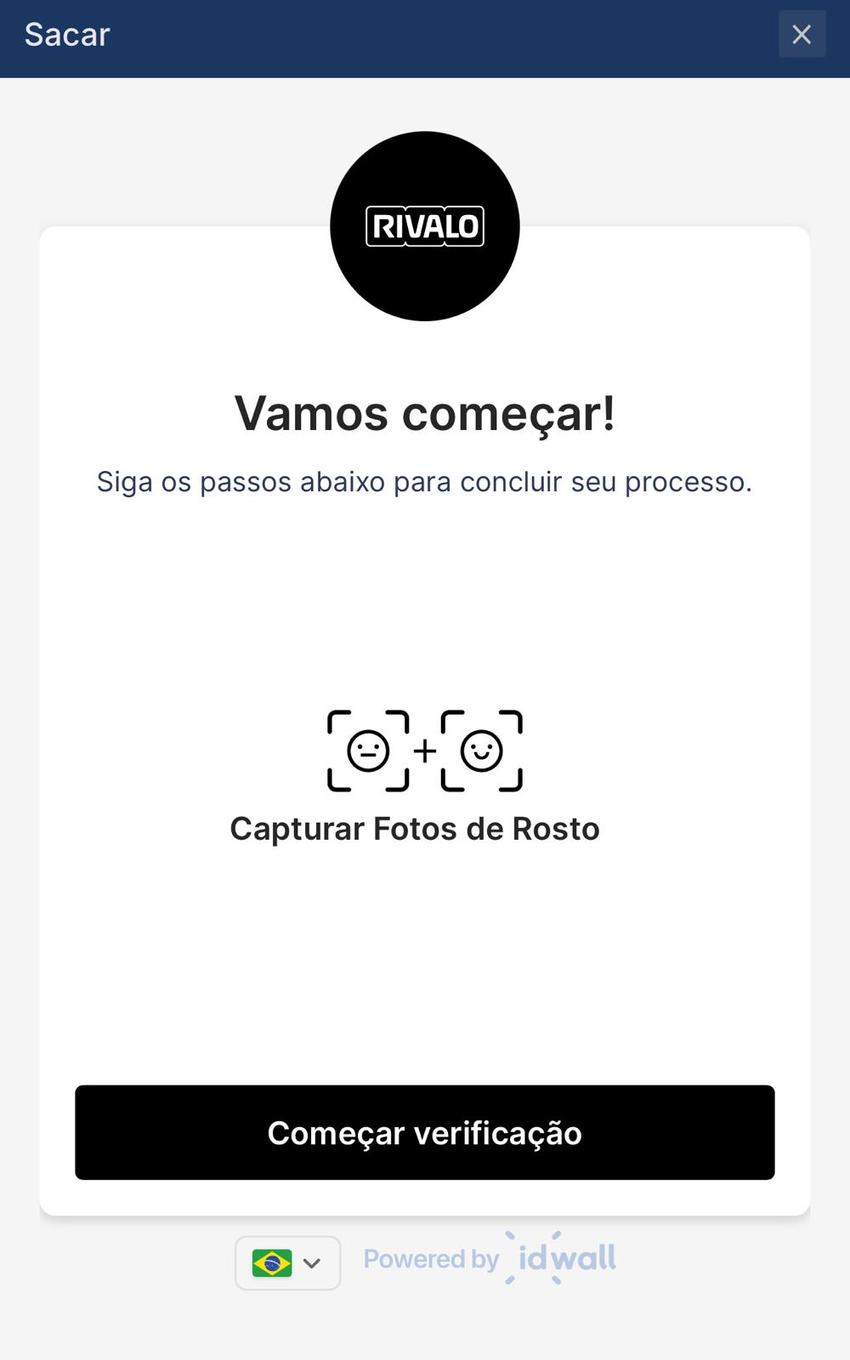Select the smiling face capture icon
The image size is (850, 1360).
pos(481,750)
